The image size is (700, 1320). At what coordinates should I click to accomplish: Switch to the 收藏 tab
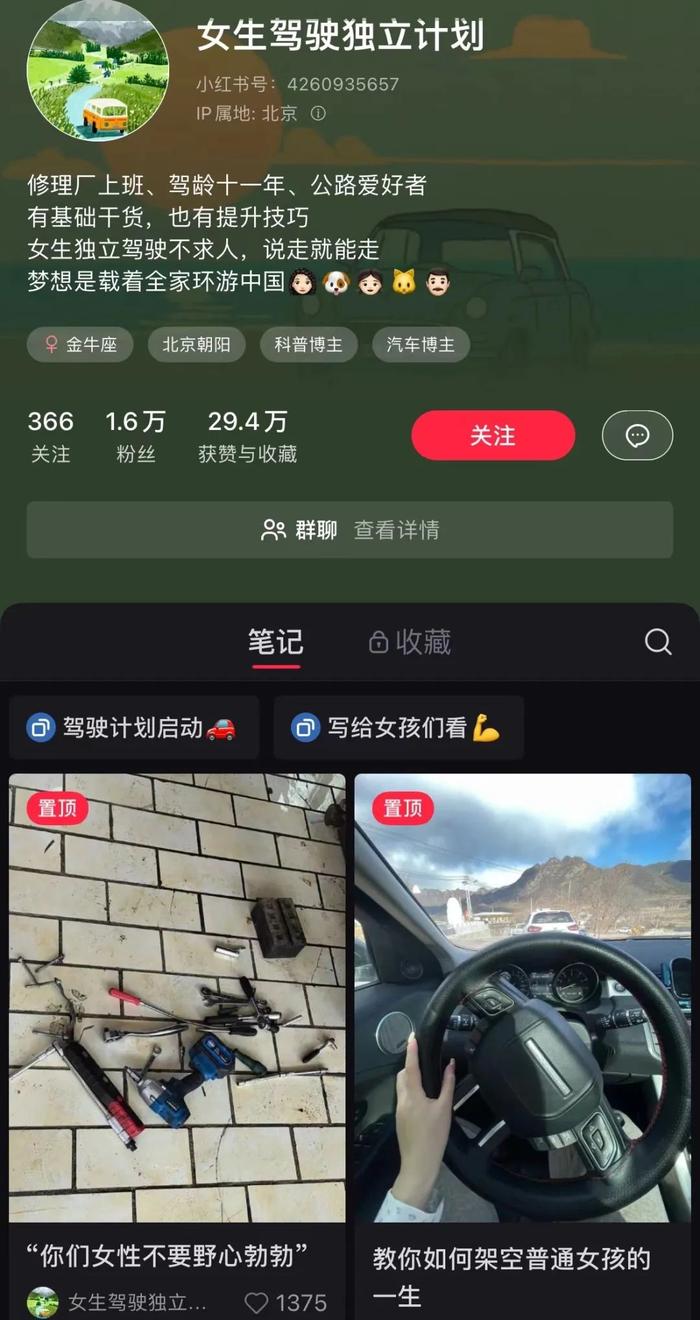click(x=411, y=642)
